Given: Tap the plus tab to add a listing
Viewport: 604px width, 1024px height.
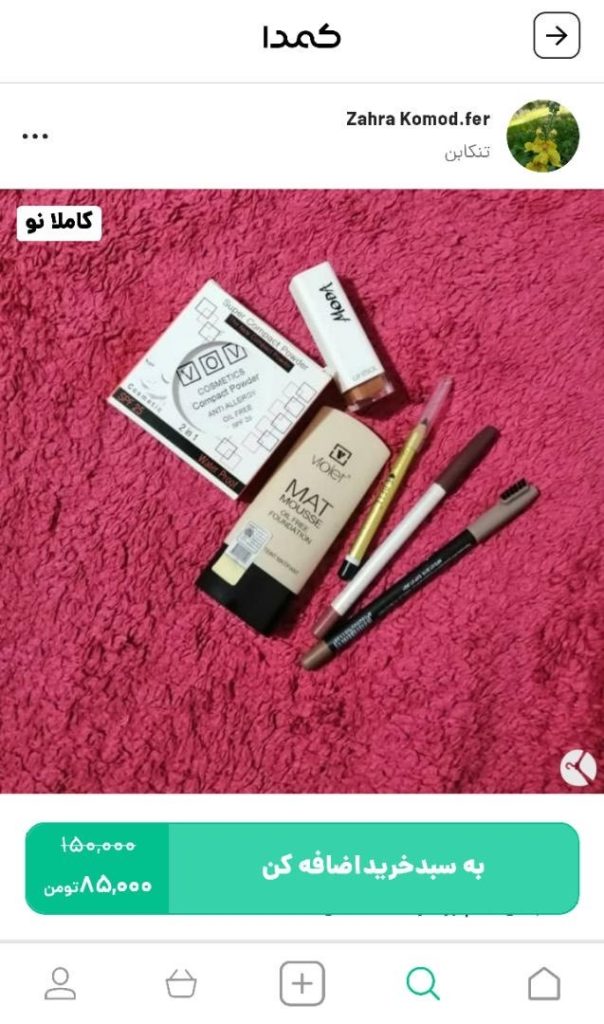Looking at the screenshot, I should [302, 984].
